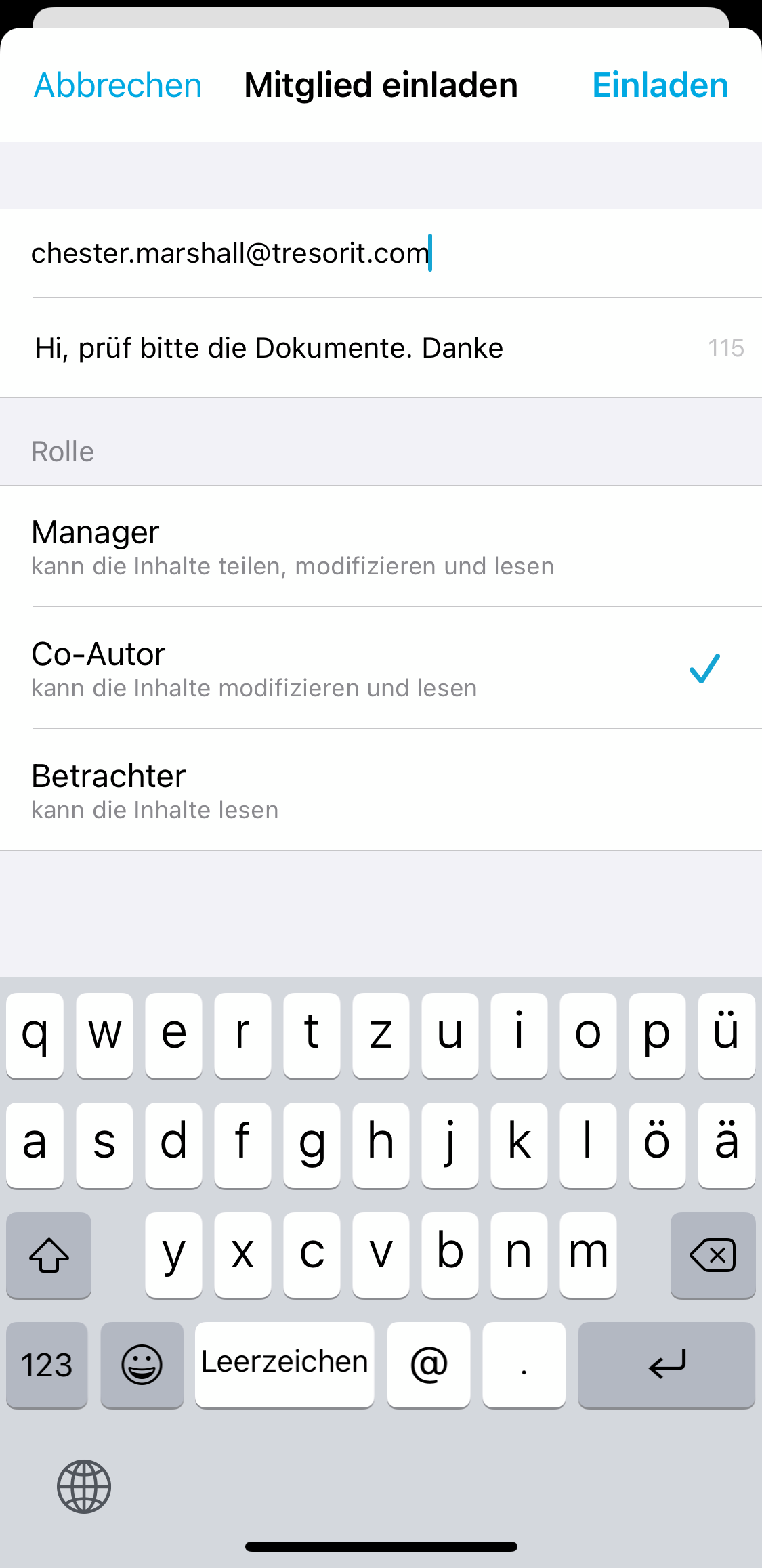Switch to the 123 numeric keyboard
Viewport: 762px width, 1568px height.
point(47,1365)
